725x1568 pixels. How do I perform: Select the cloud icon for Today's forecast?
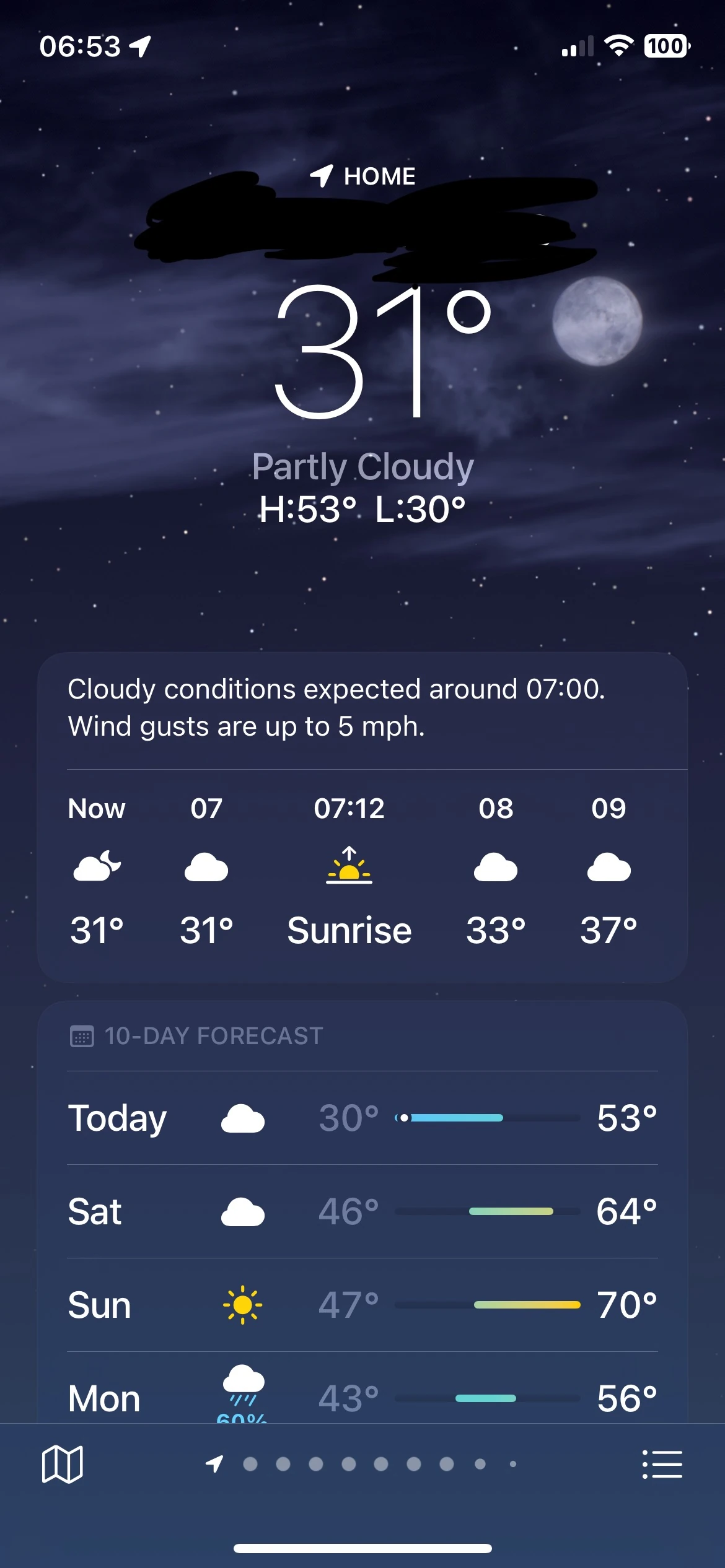click(x=242, y=1118)
